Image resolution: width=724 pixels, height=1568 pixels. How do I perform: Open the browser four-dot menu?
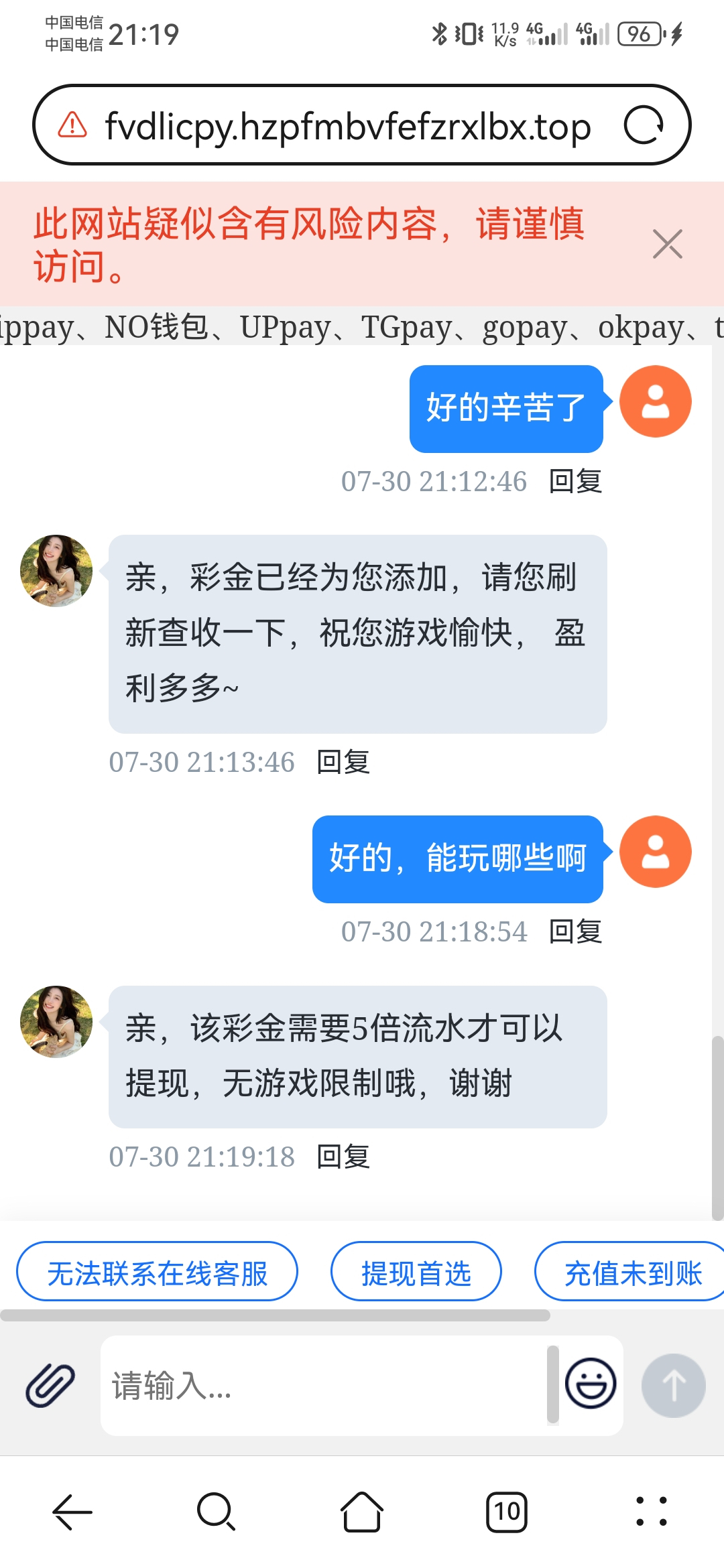pos(651,1512)
